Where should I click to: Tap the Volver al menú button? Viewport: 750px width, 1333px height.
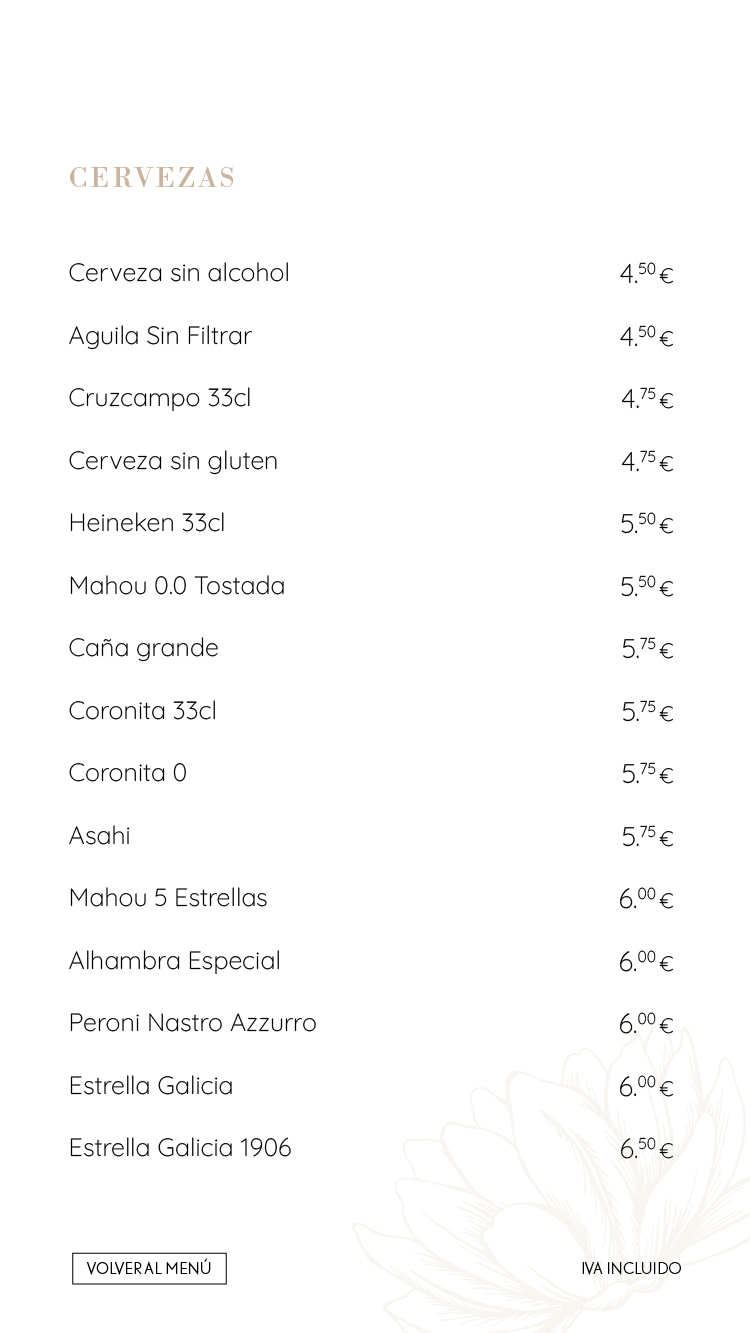[x=149, y=1268]
